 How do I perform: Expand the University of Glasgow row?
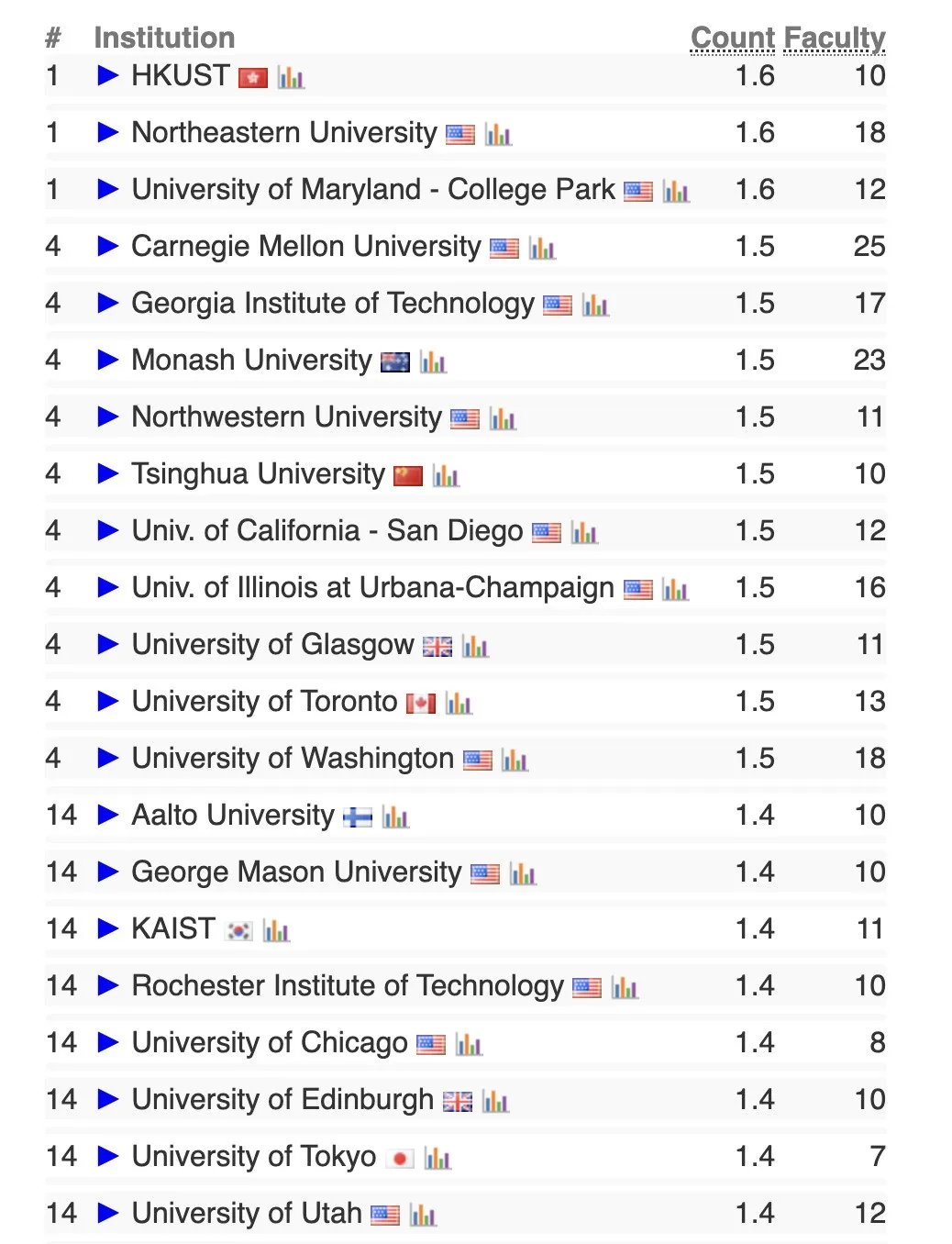pyautogui.click(x=108, y=645)
